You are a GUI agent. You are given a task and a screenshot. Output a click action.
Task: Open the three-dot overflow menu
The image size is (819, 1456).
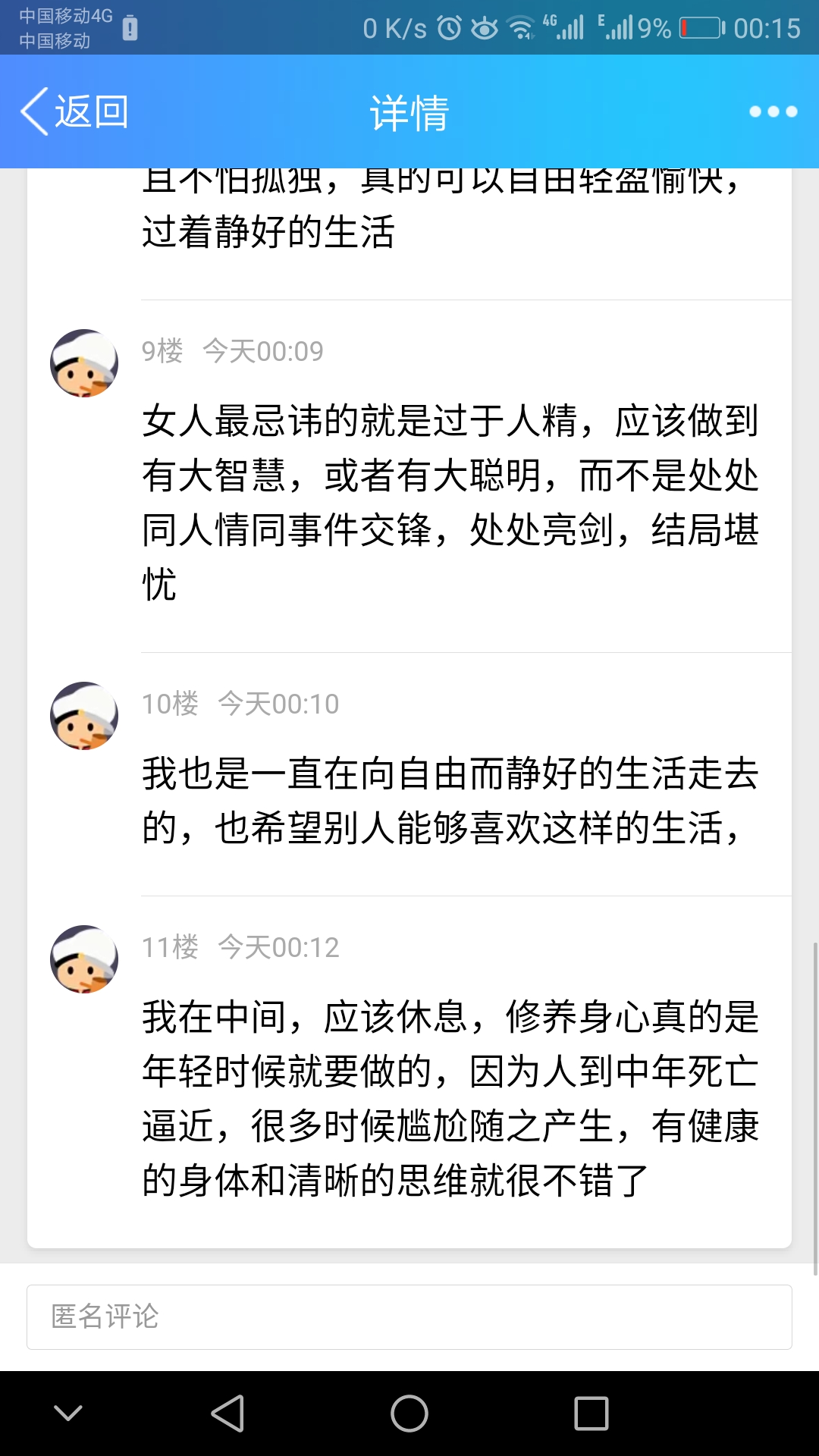click(773, 111)
